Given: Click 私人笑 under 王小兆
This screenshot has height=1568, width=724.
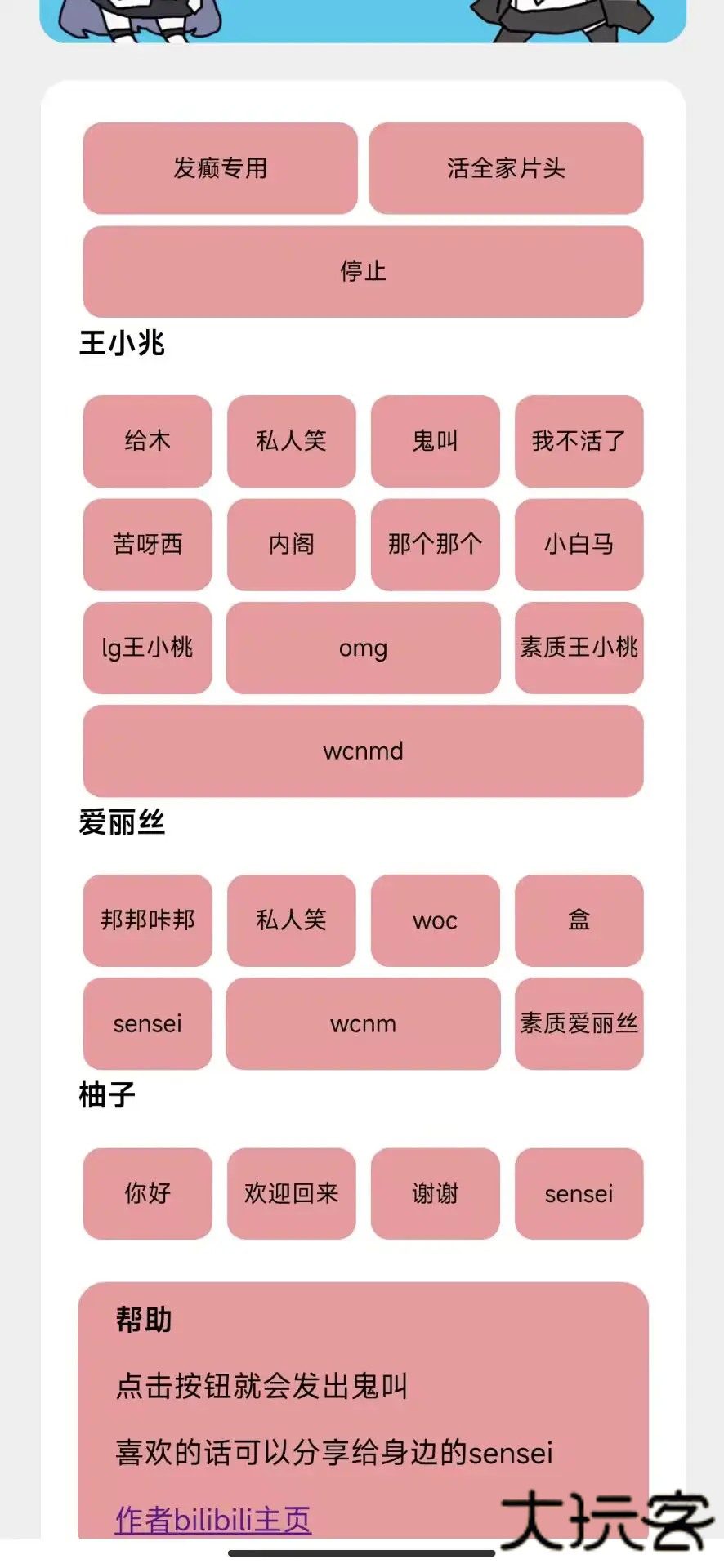Looking at the screenshot, I should coord(290,441).
